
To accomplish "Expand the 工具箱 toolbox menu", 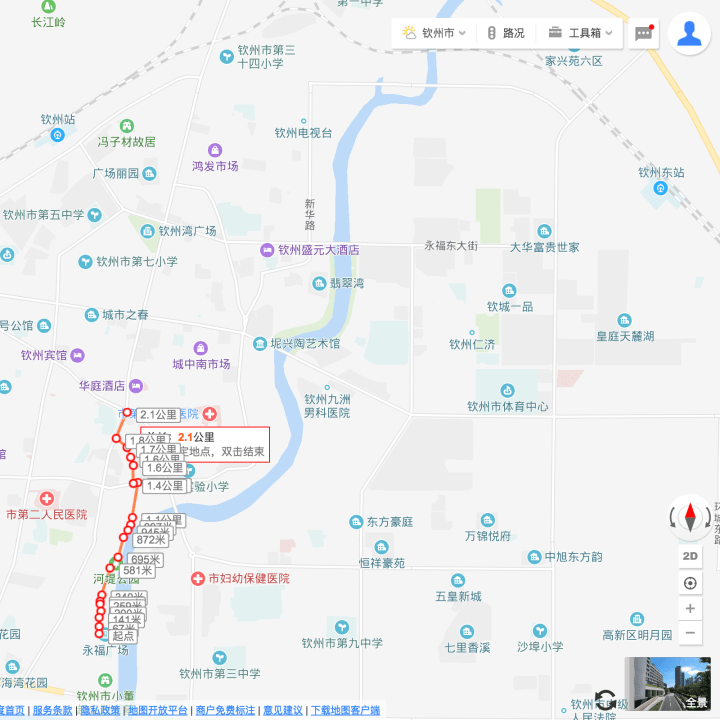I will [x=583, y=33].
